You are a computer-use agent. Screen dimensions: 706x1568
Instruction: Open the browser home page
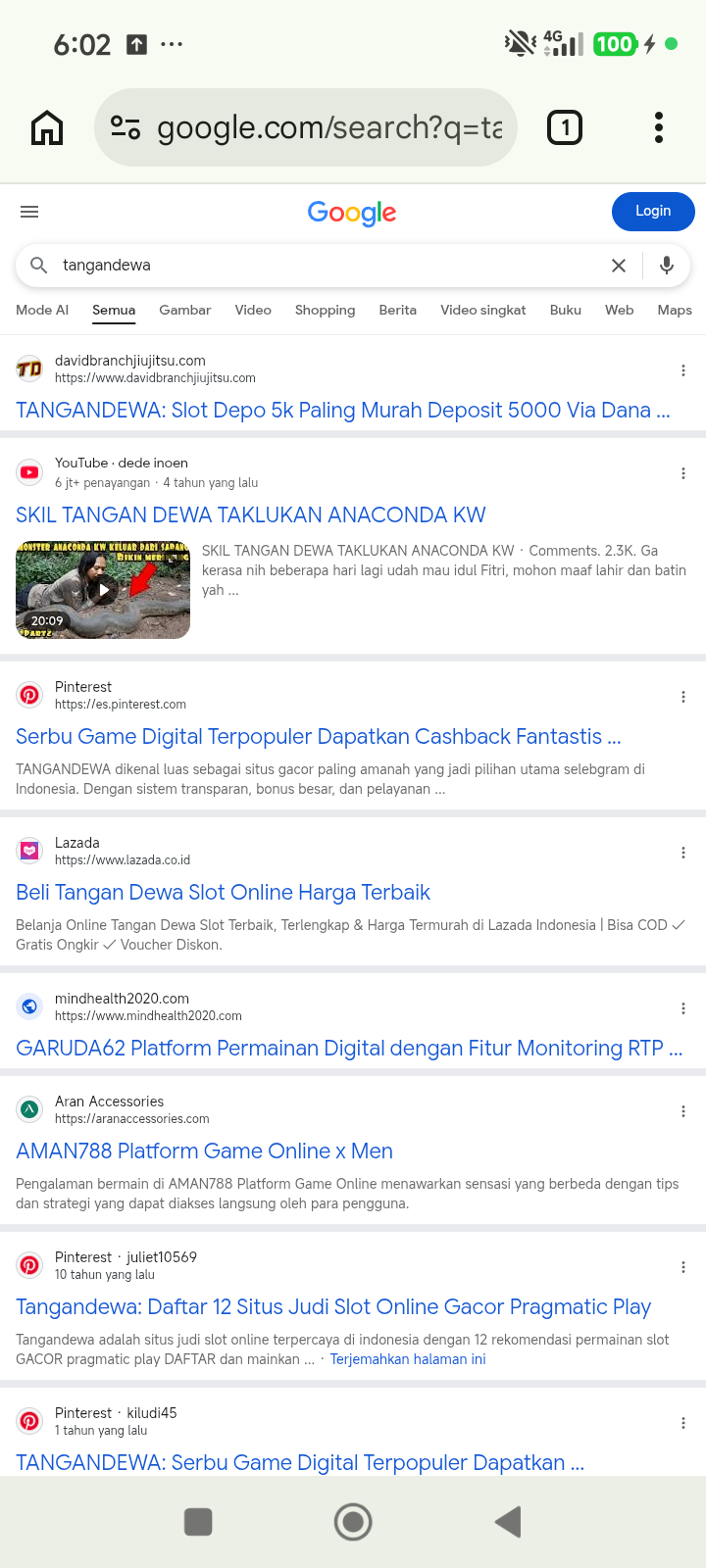(x=47, y=127)
